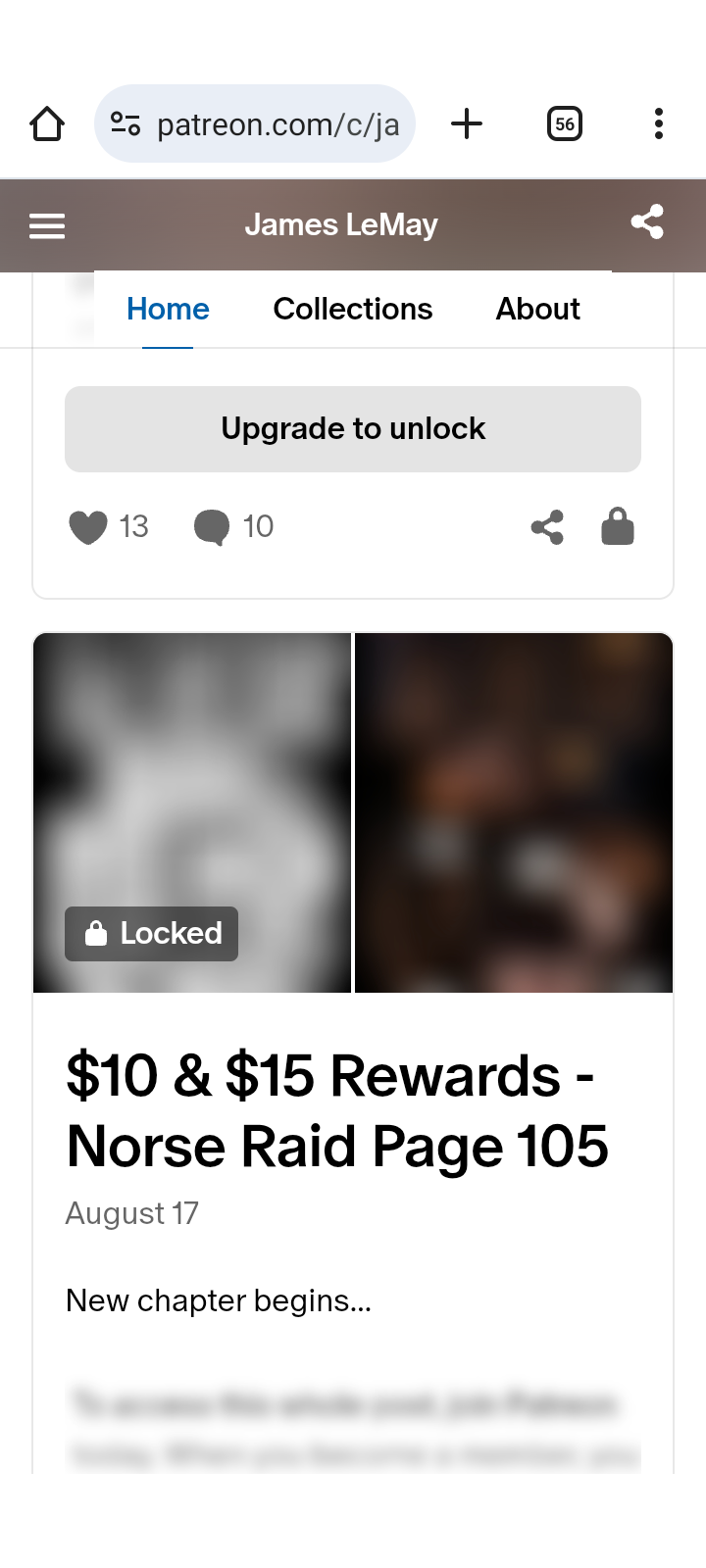Viewport: 706px width, 1568px height.
Task: Go to the browser home page
Action: tap(47, 124)
